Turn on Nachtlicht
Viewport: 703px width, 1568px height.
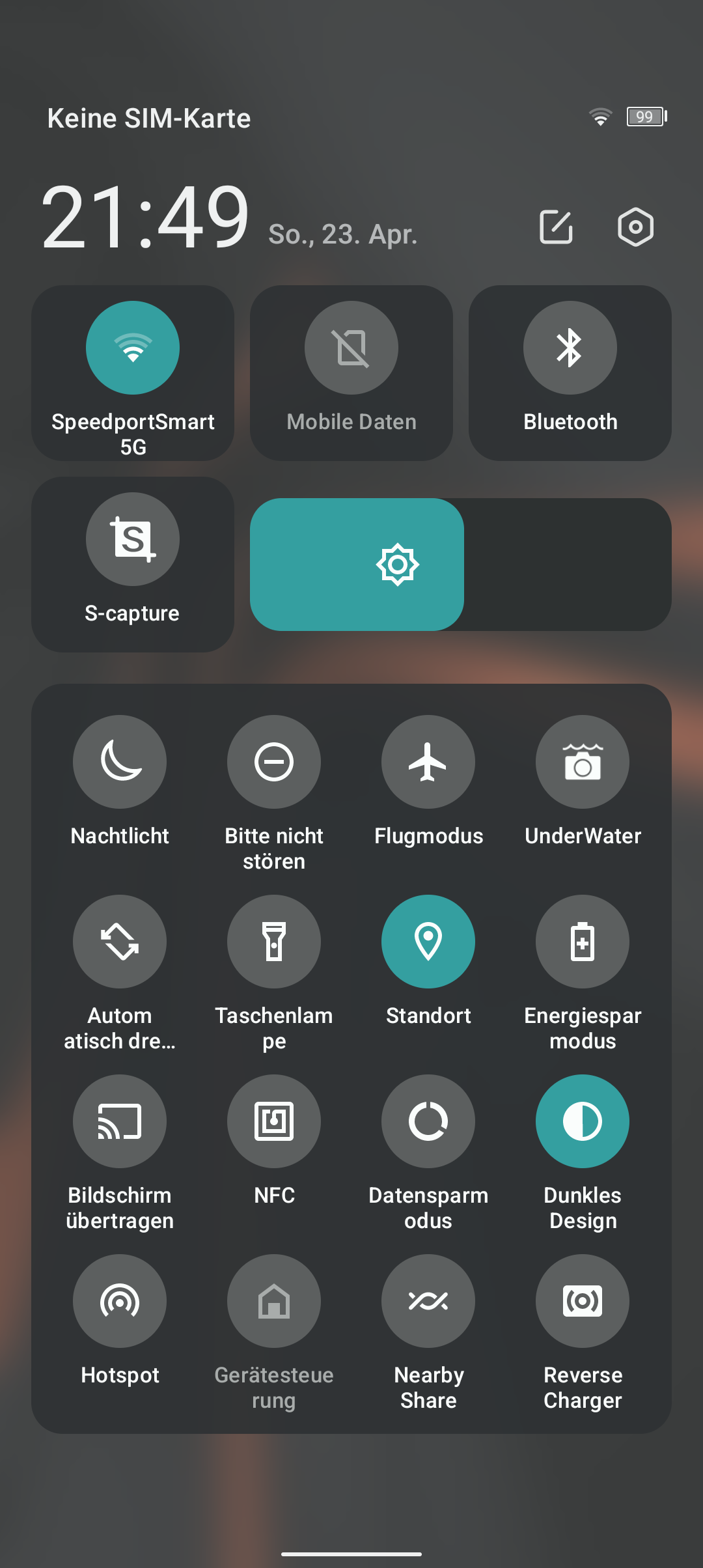120,762
